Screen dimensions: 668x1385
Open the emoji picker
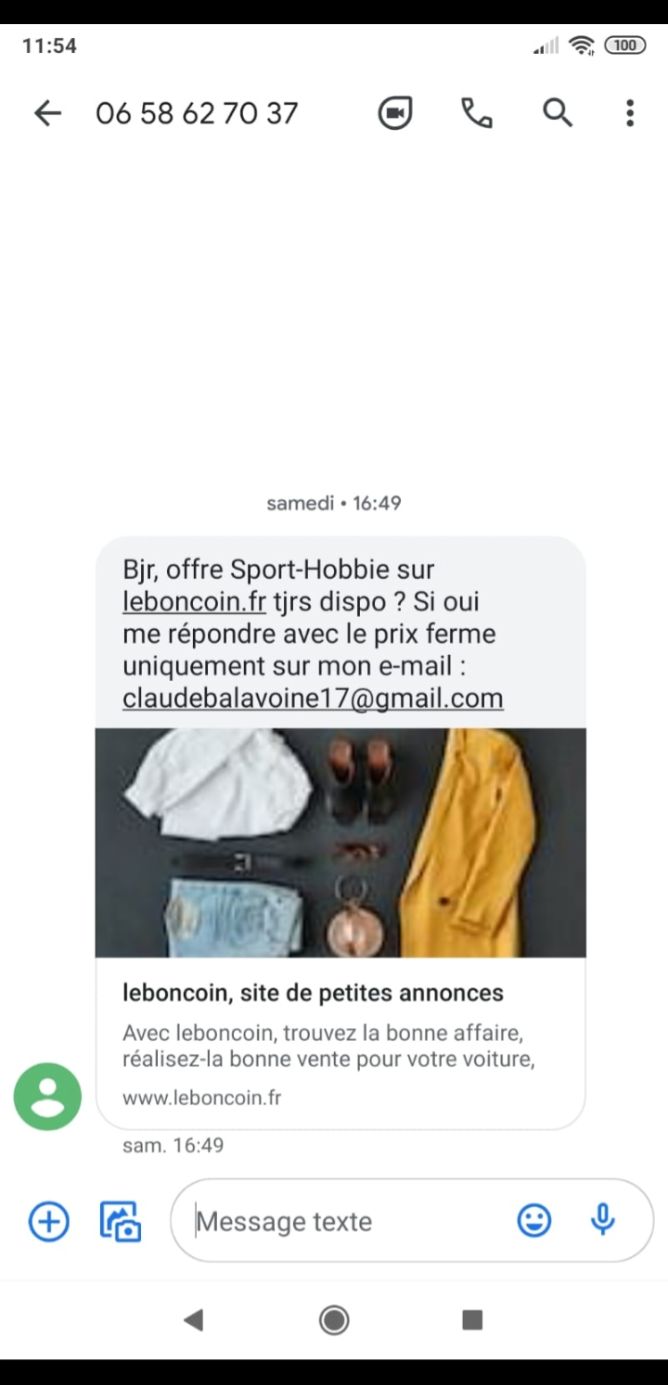coord(534,1220)
